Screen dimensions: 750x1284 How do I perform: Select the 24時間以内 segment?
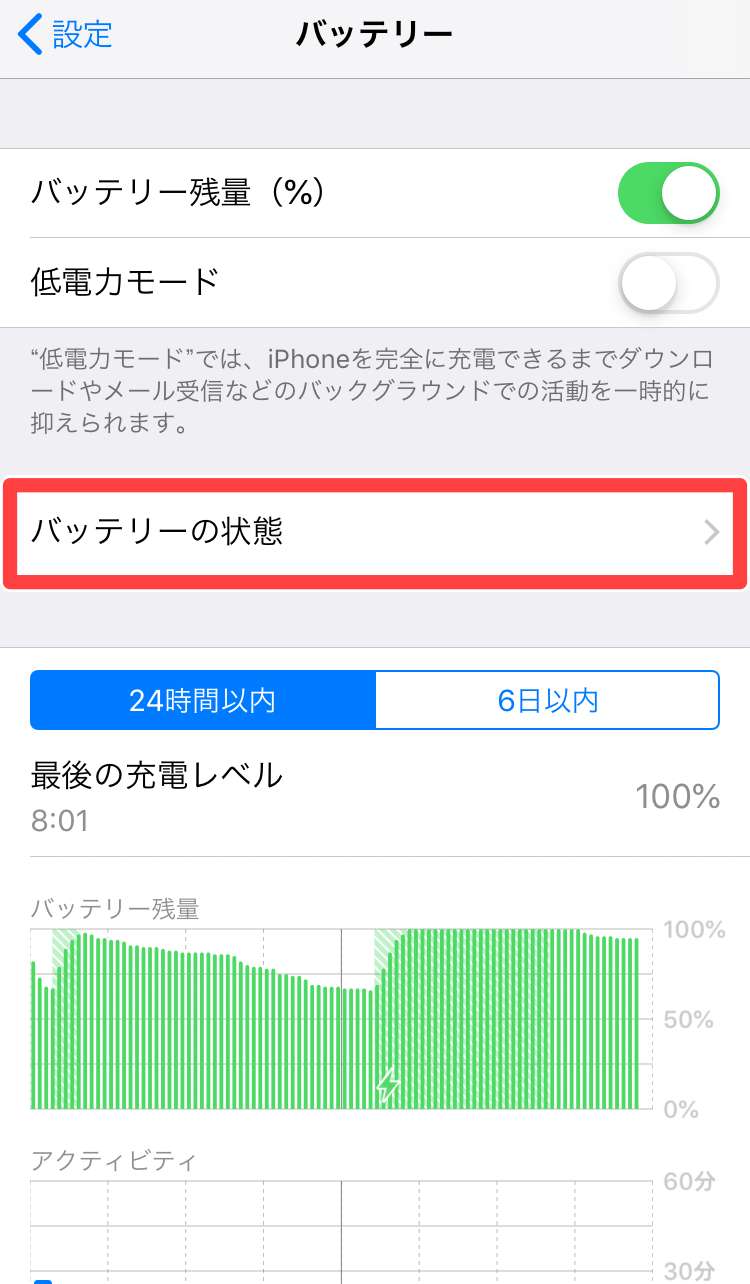point(203,700)
